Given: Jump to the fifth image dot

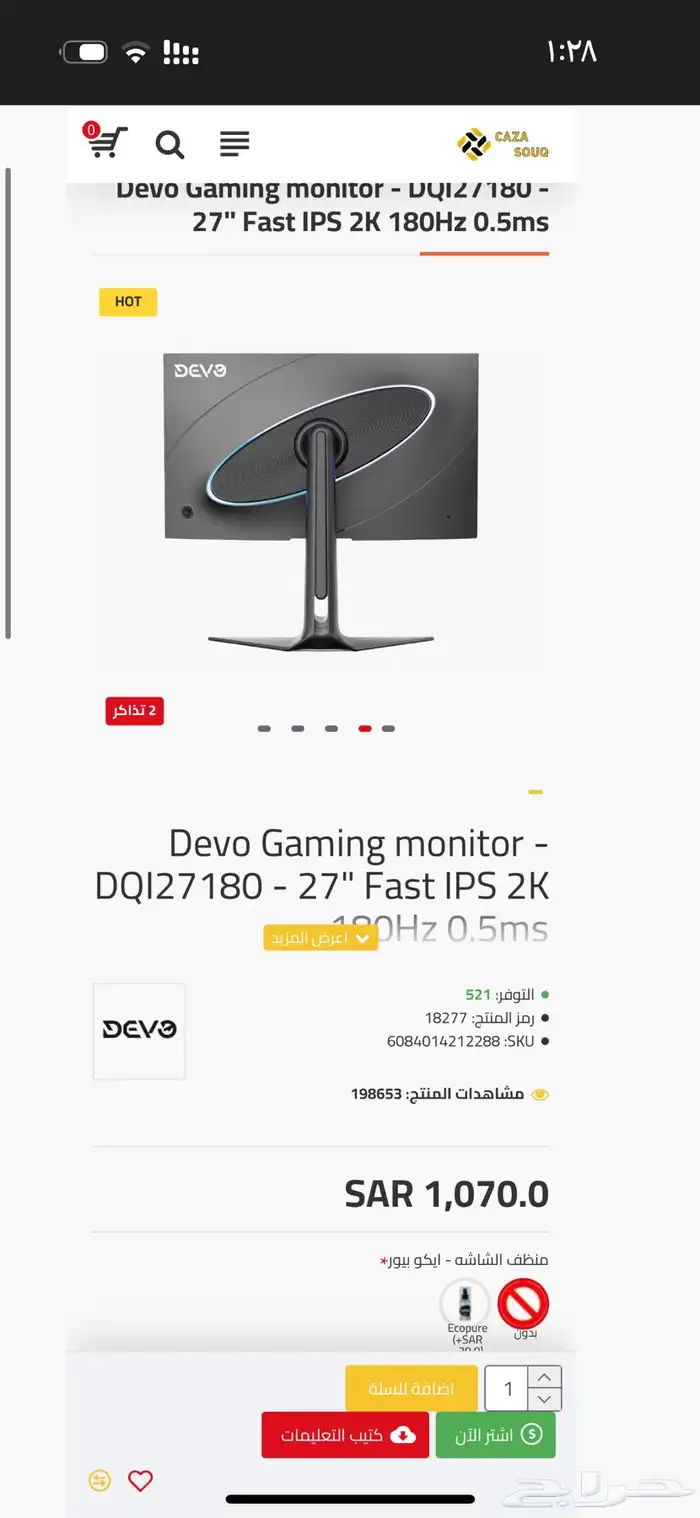Looking at the screenshot, I should tap(388, 728).
